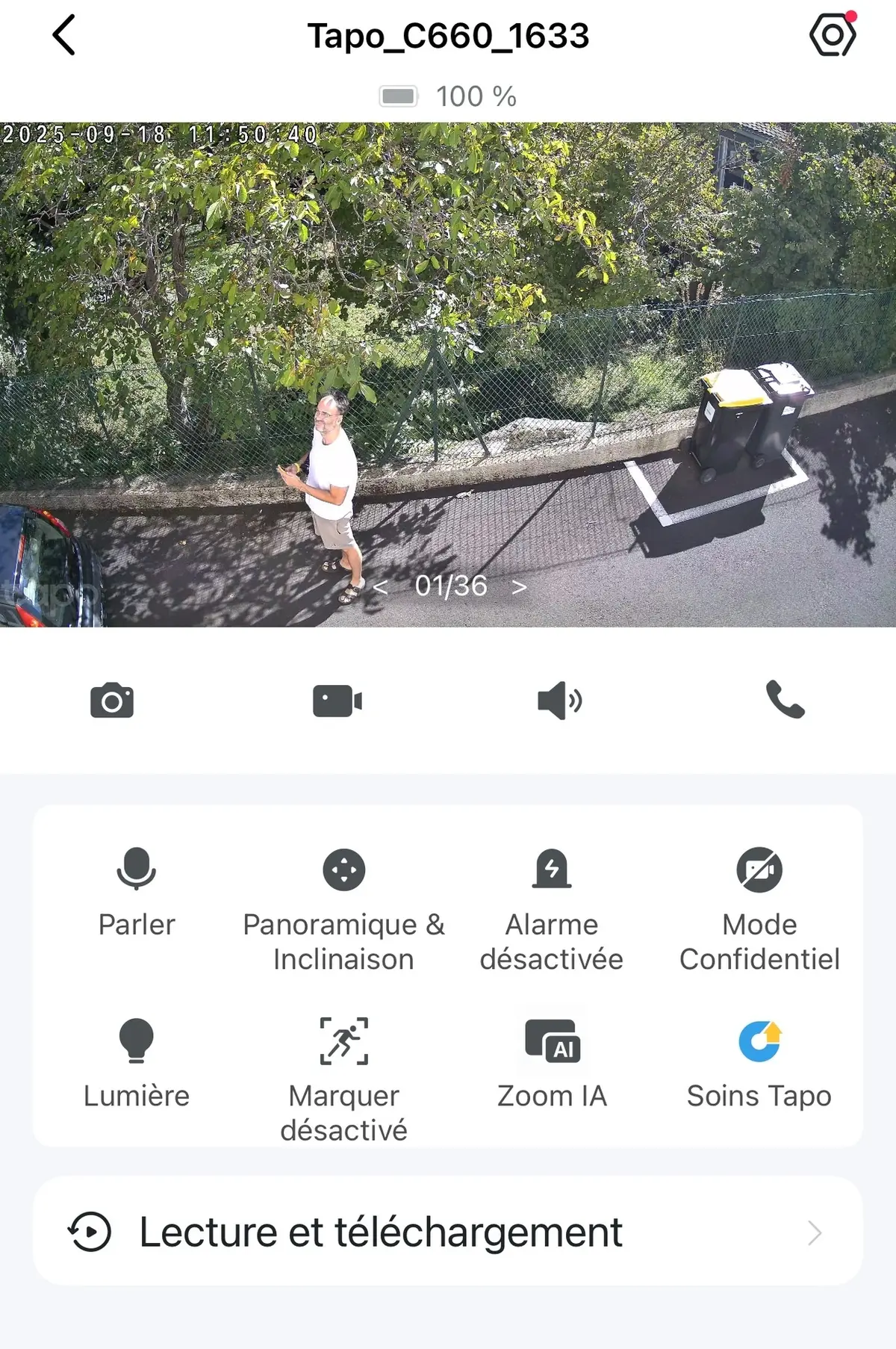The height and width of the screenshot is (1349, 896).
Task: Go to previous image with left arrow
Action: (x=380, y=588)
